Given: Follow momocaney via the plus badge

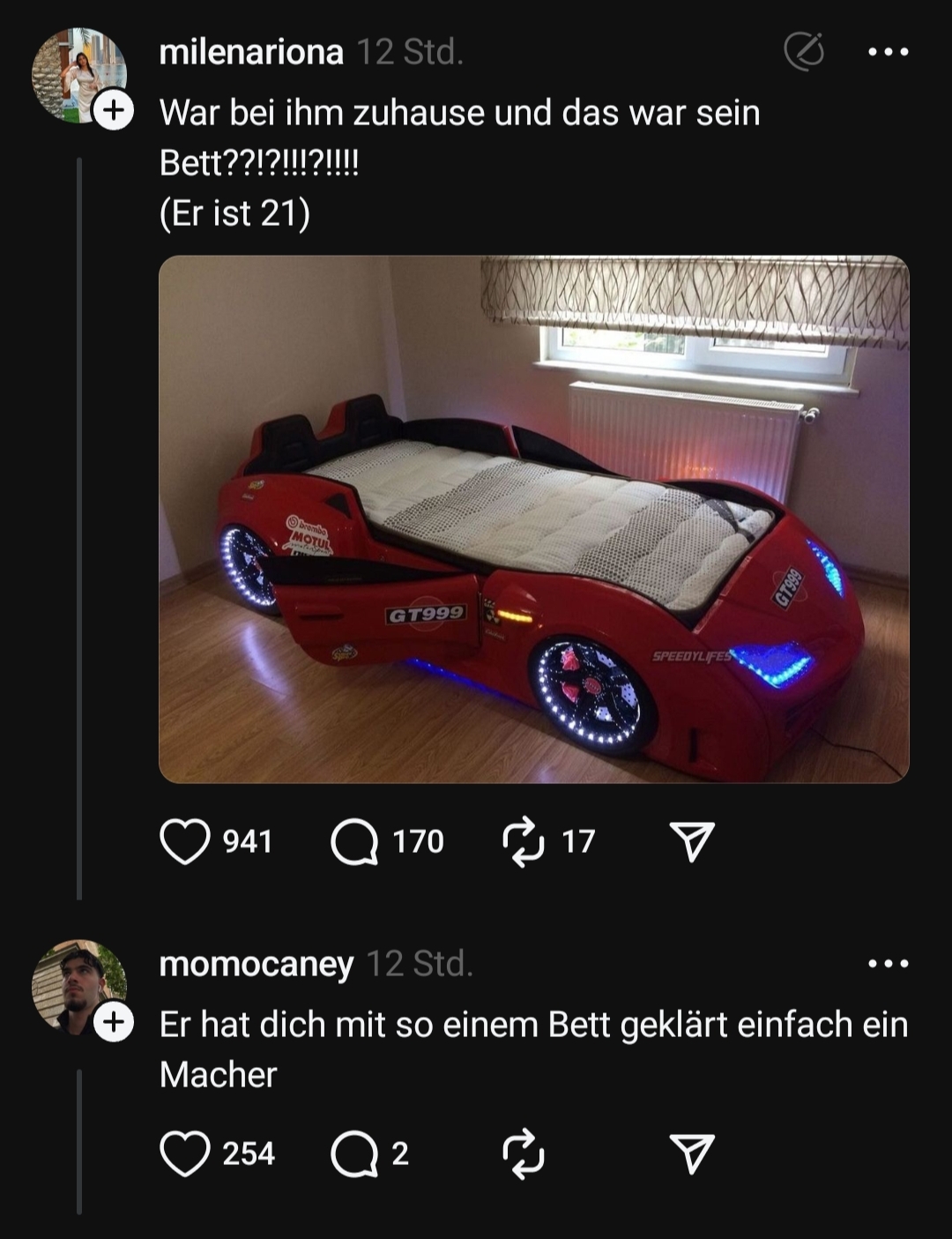Looking at the screenshot, I should coord(113,1023).
